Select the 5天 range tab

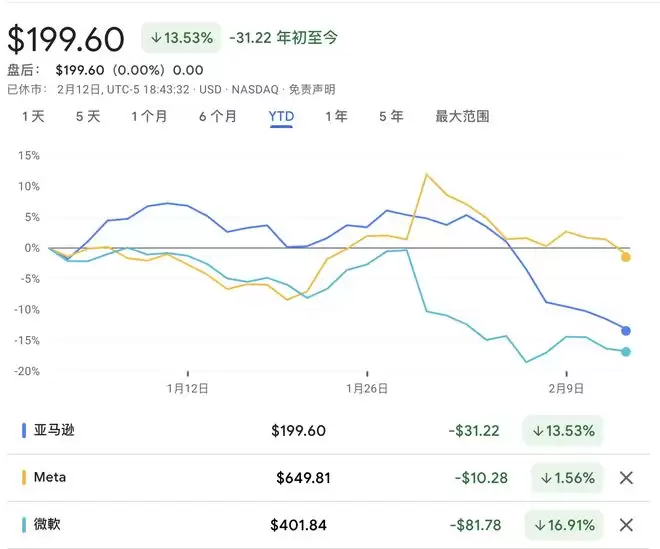click(88, 116)
